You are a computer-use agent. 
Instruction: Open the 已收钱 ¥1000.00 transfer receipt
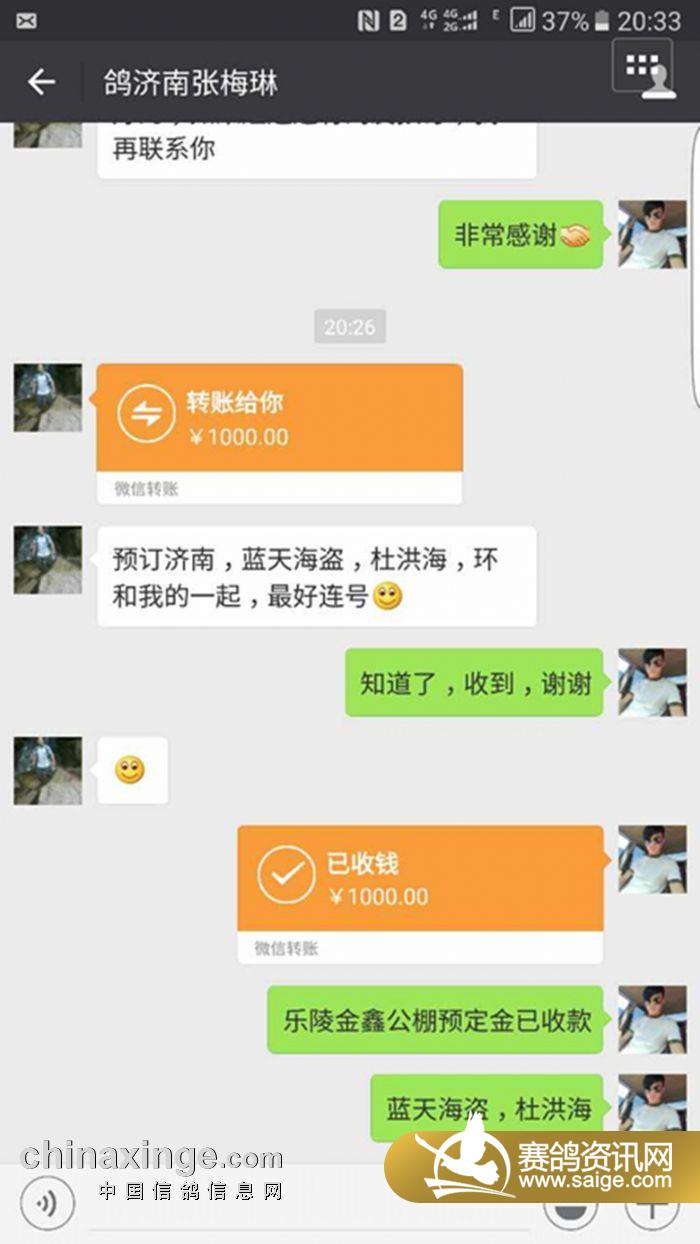tap(420, 878)
